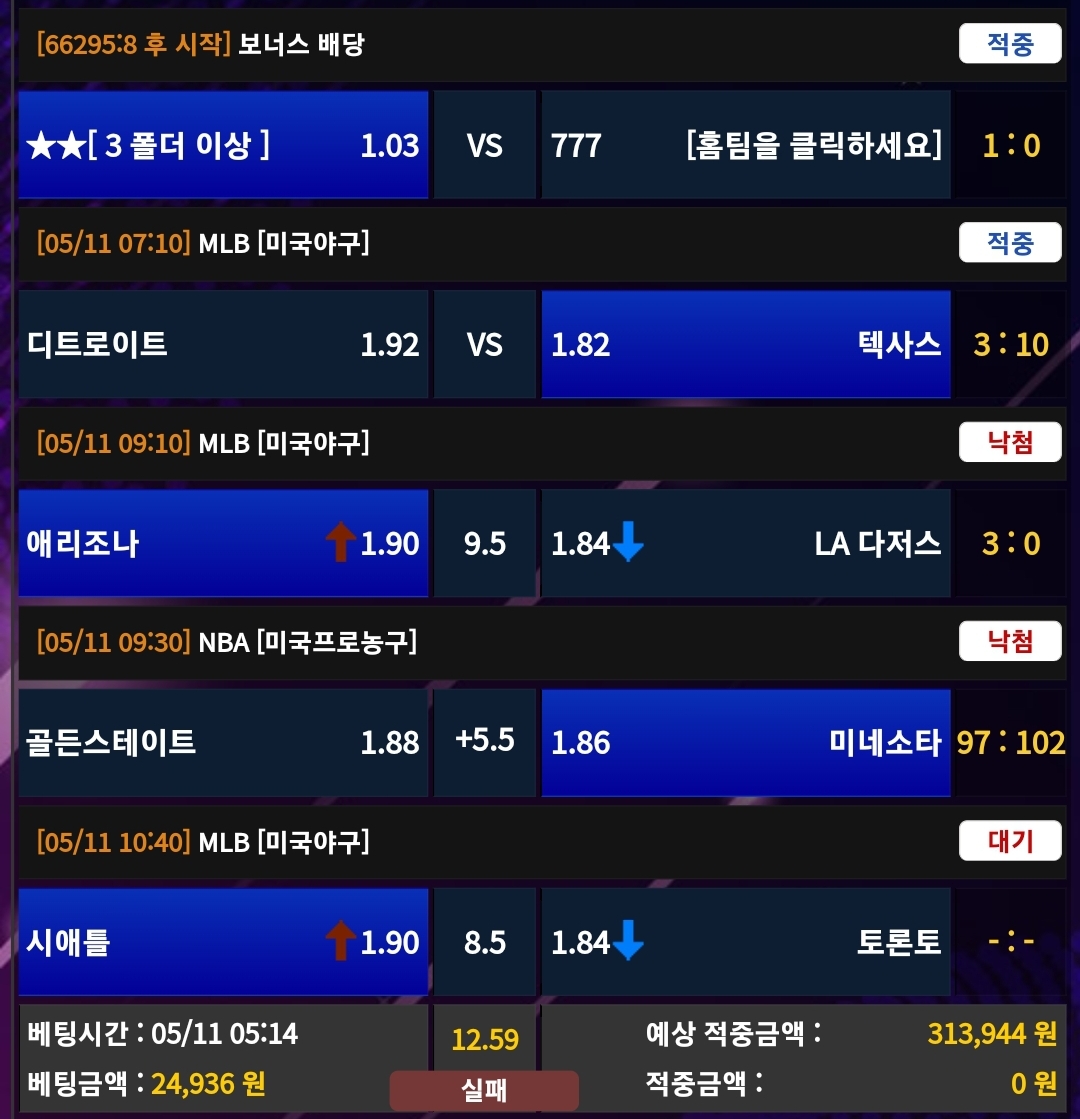The width and height of the screenshot is (1080, 1119).
Task: Select the 텍사스 1.82 odds cell
Action: click(x=745, y=344)
